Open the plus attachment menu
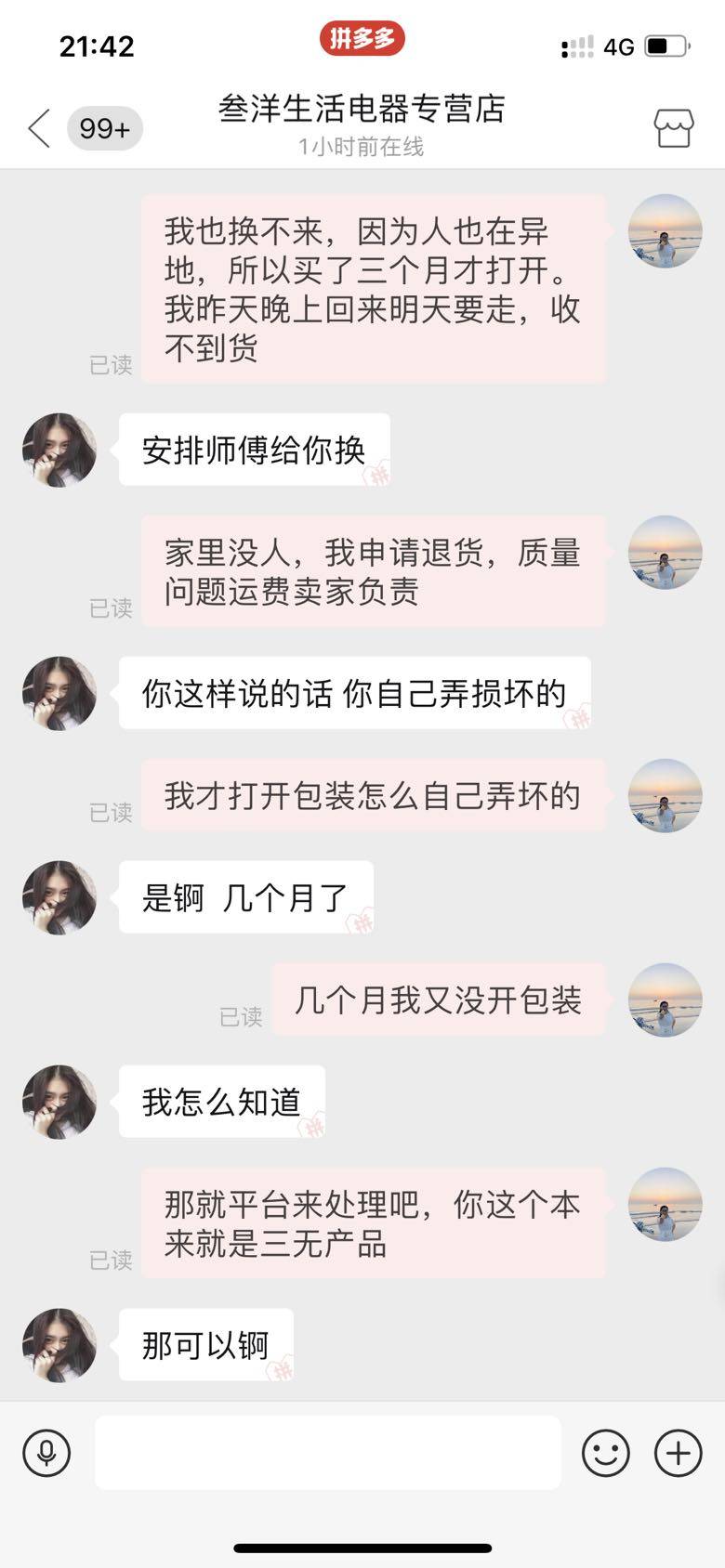This screenshot has height=1568, width=725. coord(679,1452)
